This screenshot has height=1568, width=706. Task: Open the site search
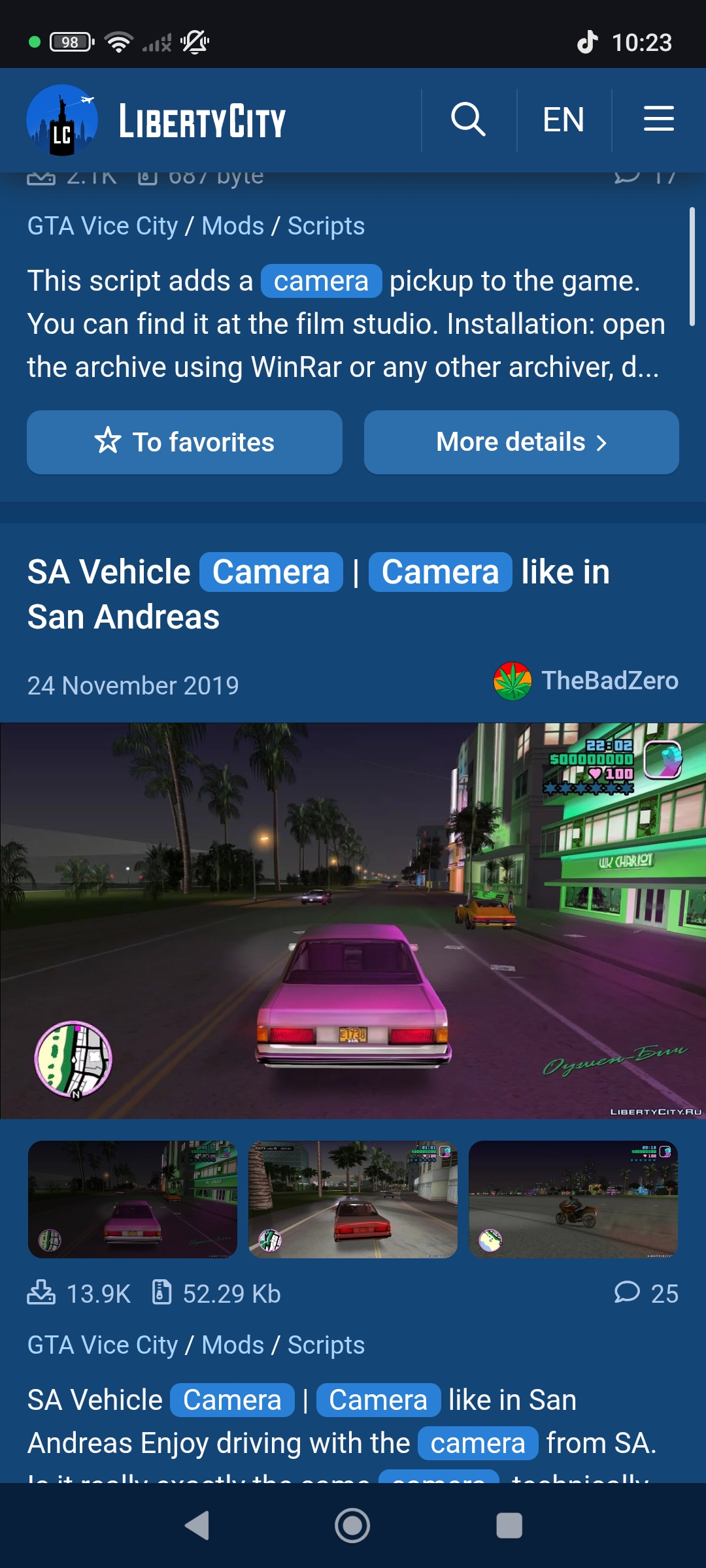click(x=468, y=120)
